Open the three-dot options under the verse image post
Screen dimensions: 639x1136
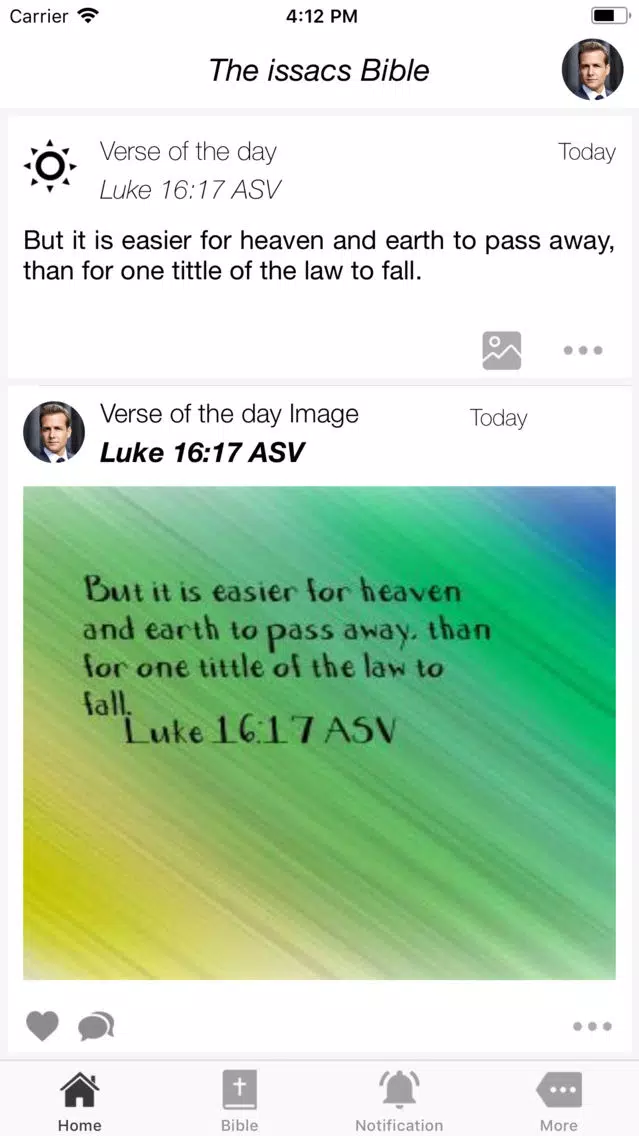[x=592, y=1026]
